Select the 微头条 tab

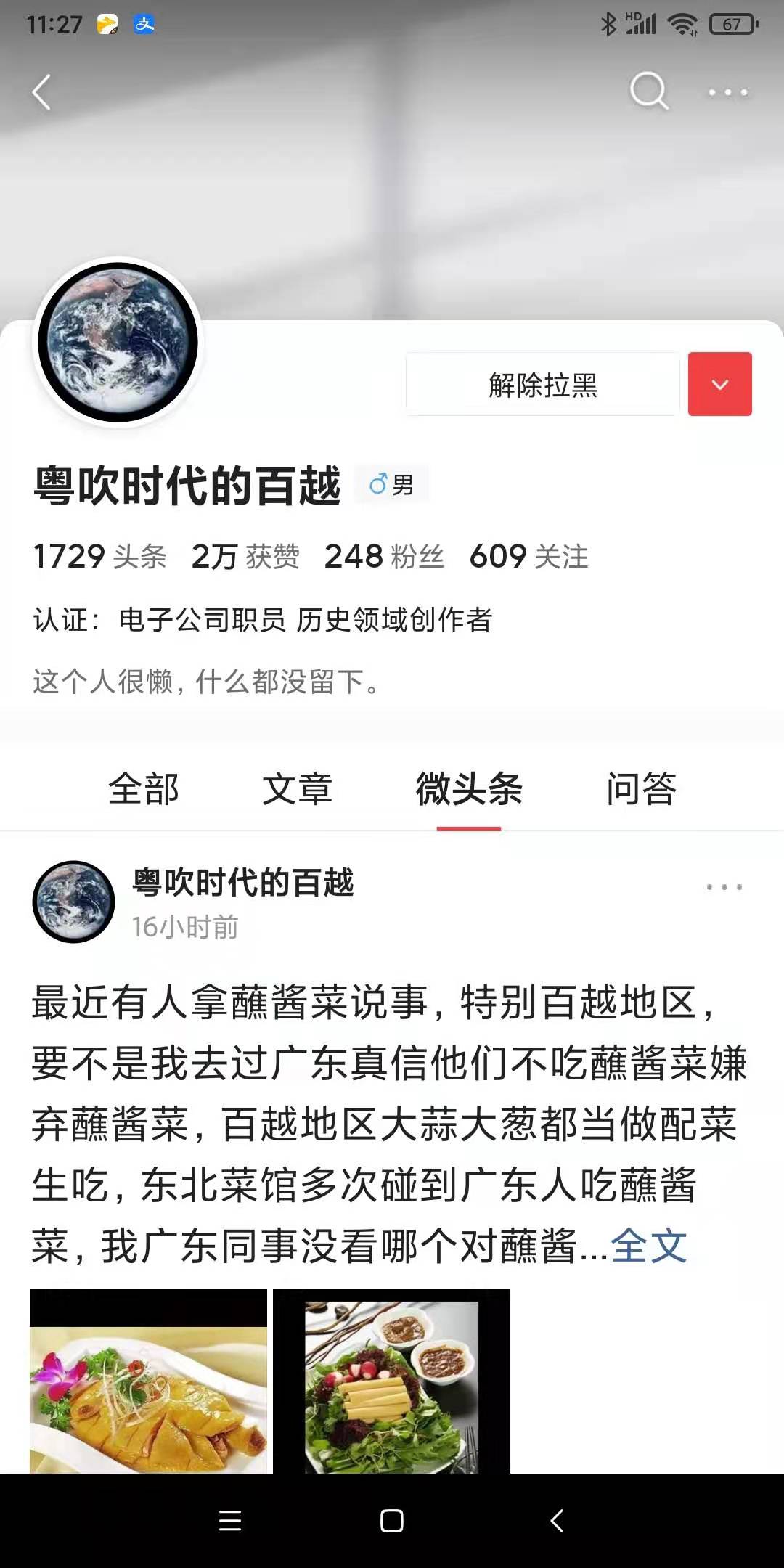tap(469, 789)
